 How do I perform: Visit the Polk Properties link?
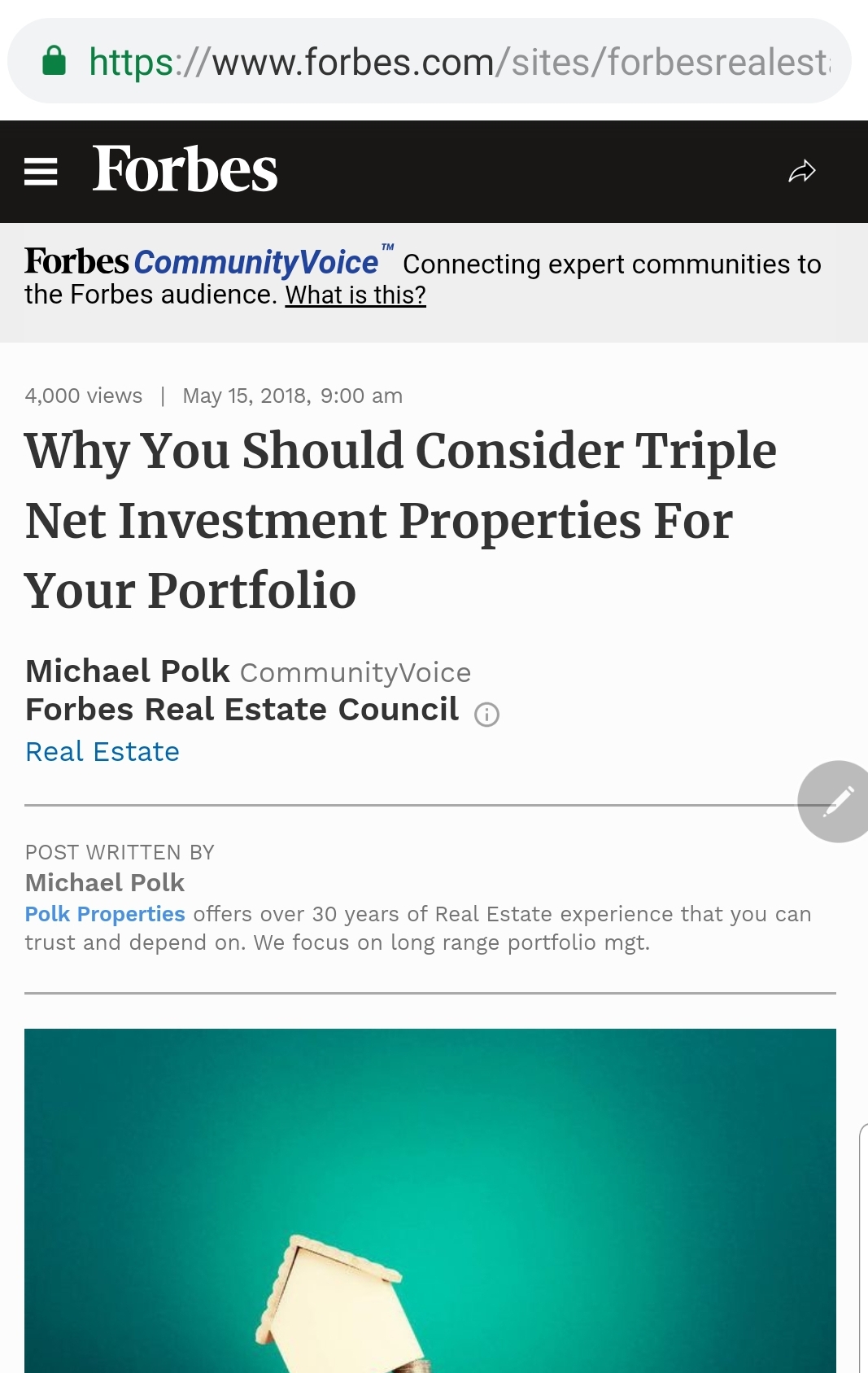coord(105,914)
